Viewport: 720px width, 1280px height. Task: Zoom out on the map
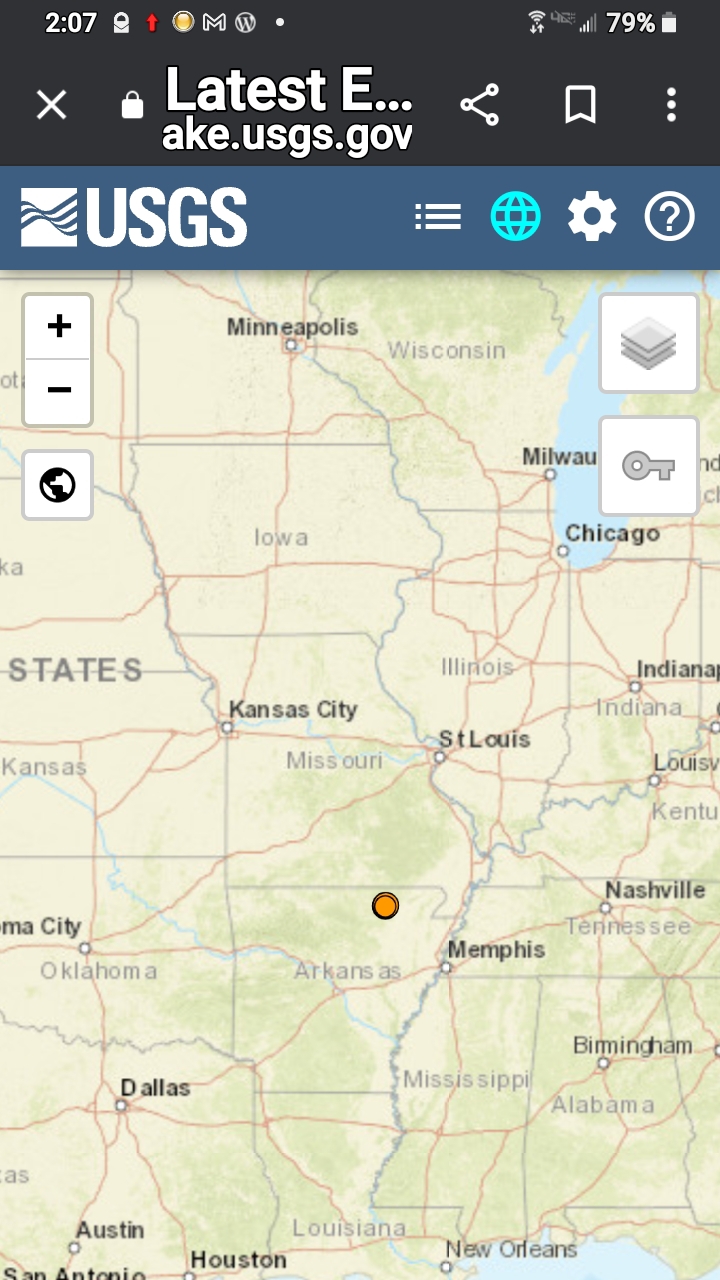click(58, 391)
